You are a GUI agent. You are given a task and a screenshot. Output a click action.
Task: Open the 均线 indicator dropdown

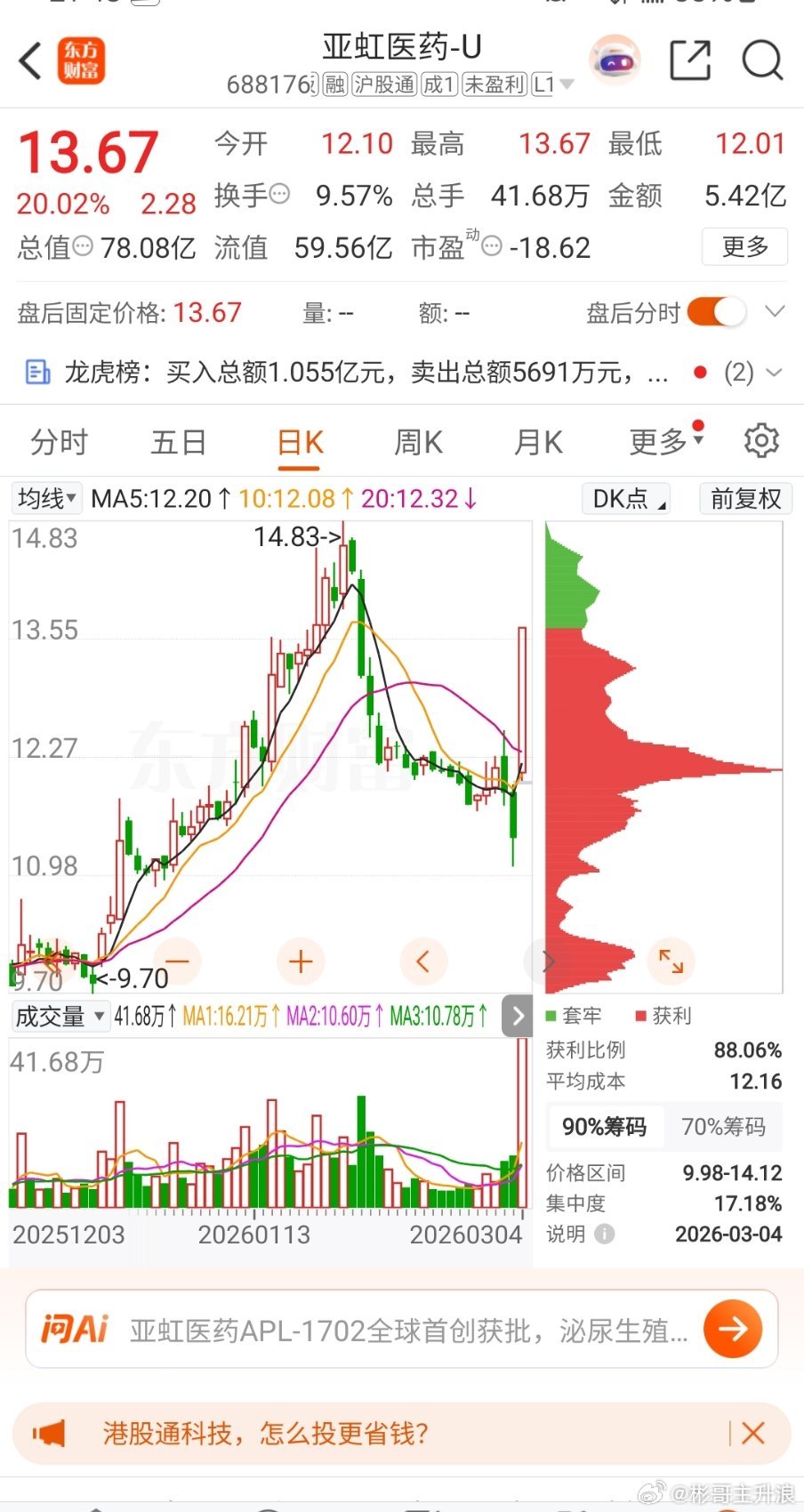point(46,499)
